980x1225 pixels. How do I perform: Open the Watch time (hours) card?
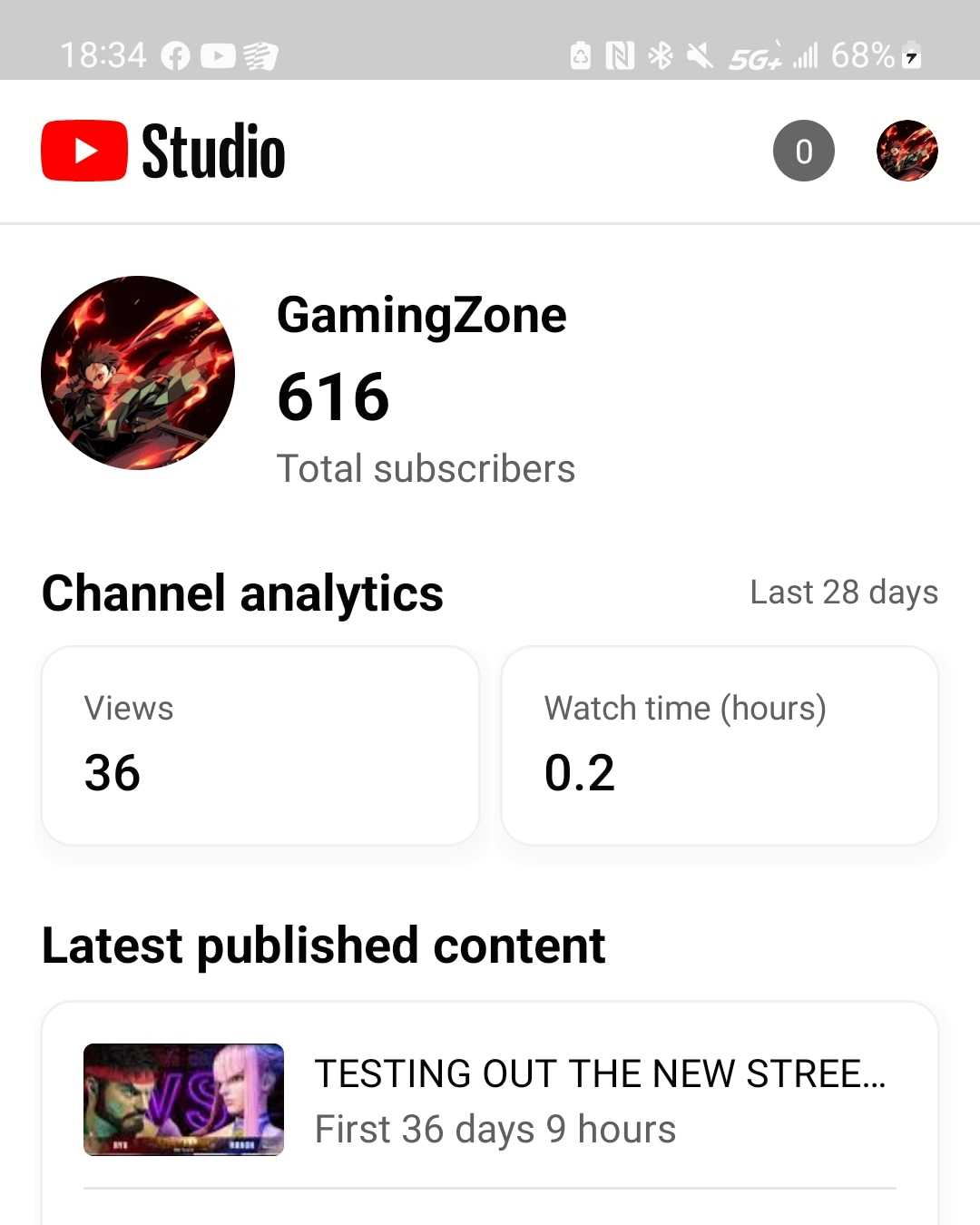720,745
